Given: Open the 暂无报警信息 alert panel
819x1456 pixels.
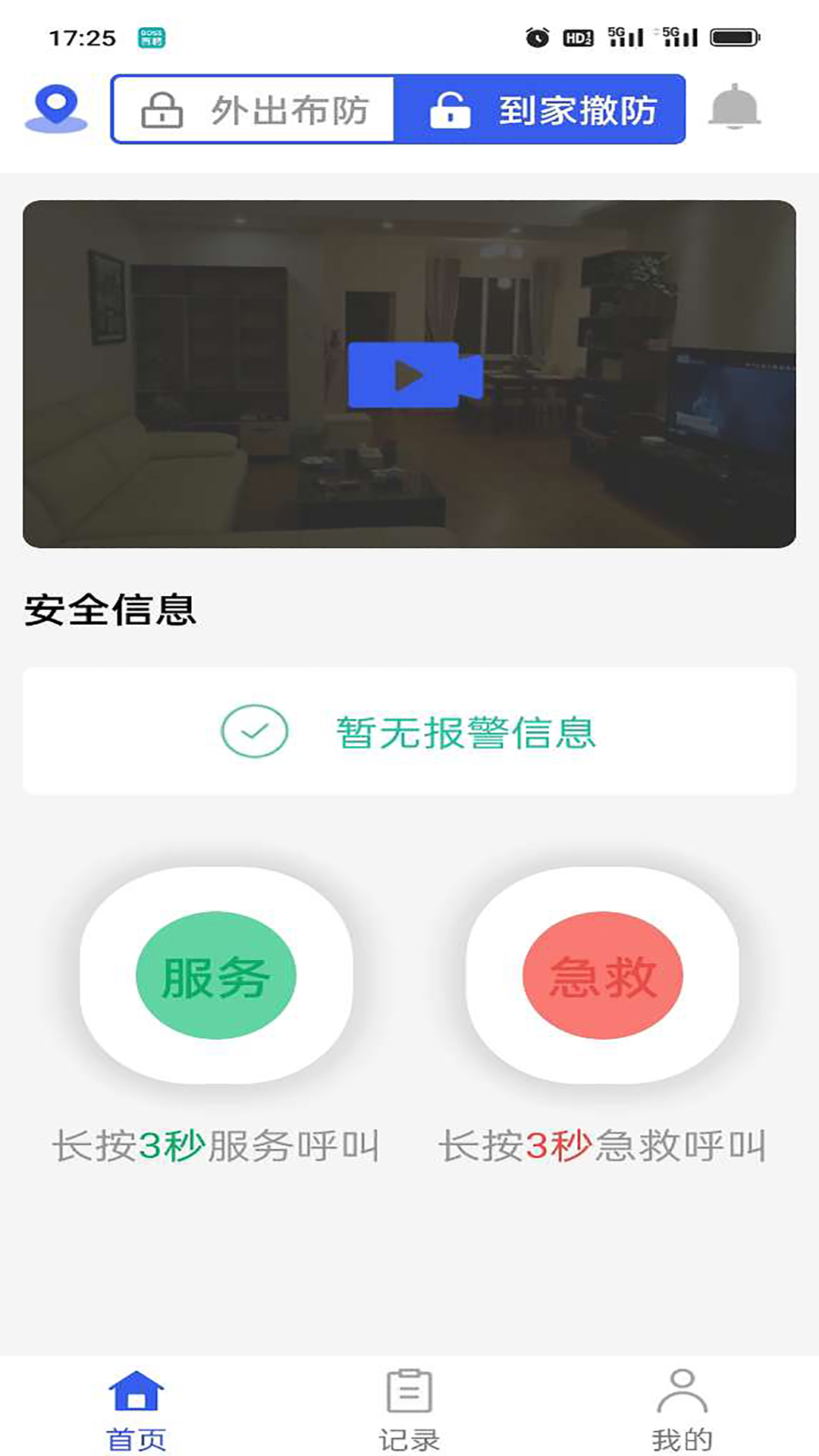Looking at the screenshot, I should [x=409, y=730].
